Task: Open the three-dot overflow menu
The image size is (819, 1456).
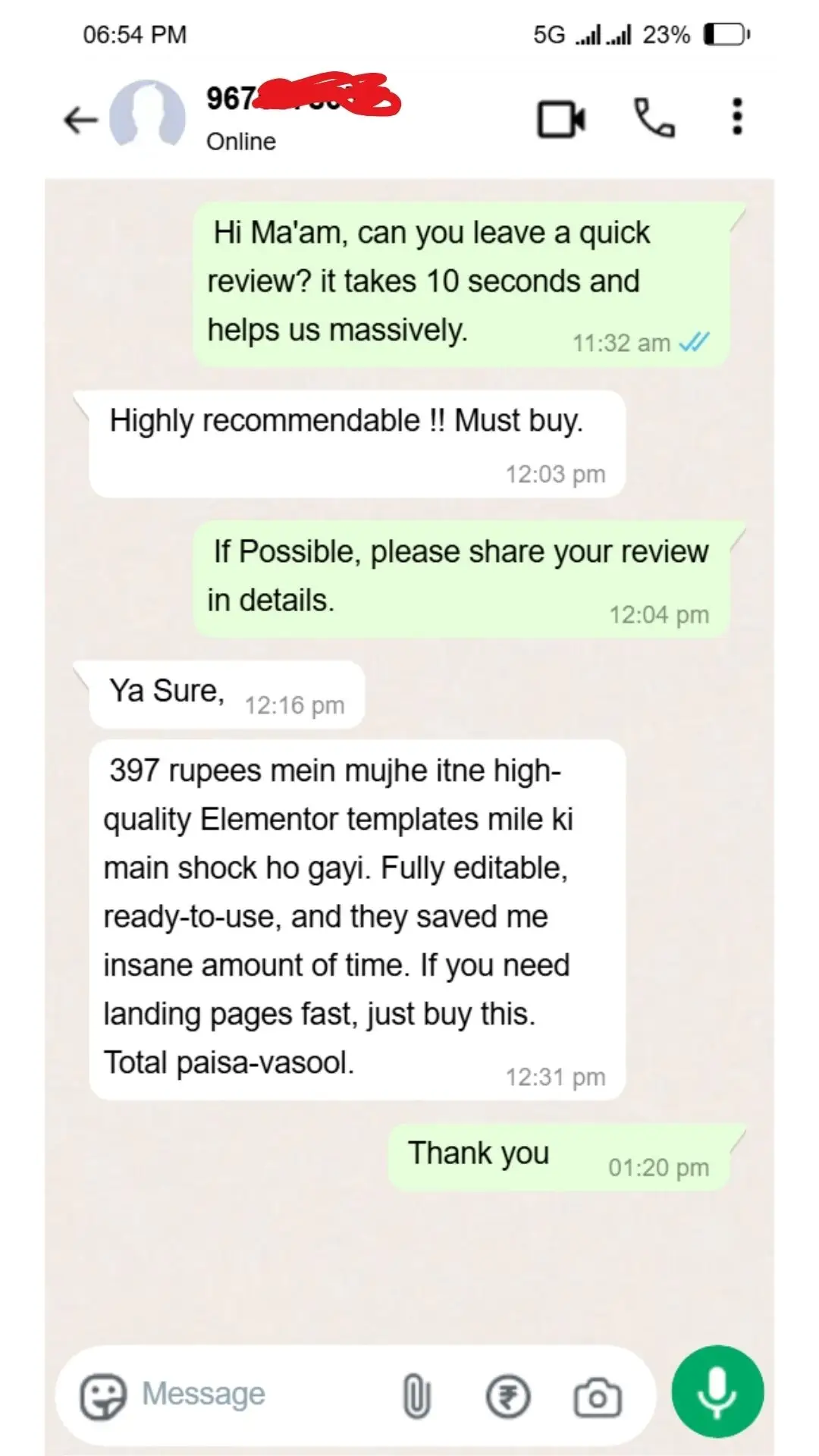Action: (736, 117)
